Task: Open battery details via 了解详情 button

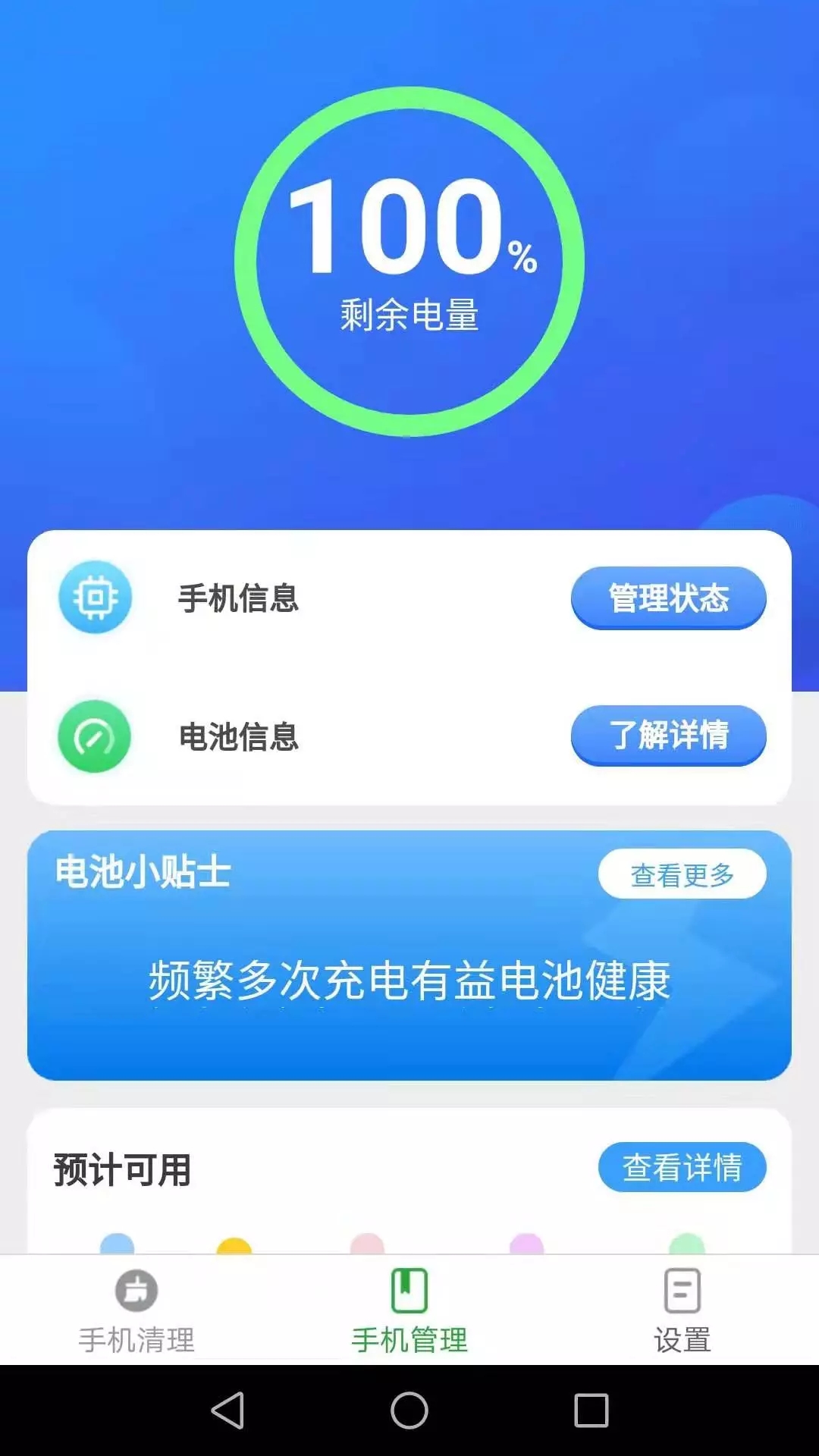Action: coord(668,736)
